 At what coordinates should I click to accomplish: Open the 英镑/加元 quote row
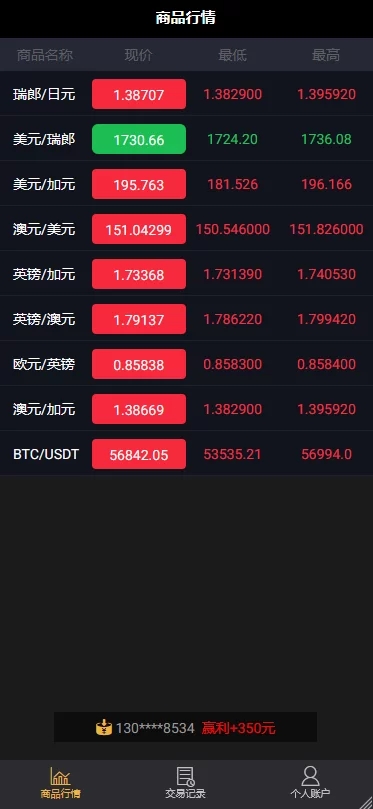(186, 273)
